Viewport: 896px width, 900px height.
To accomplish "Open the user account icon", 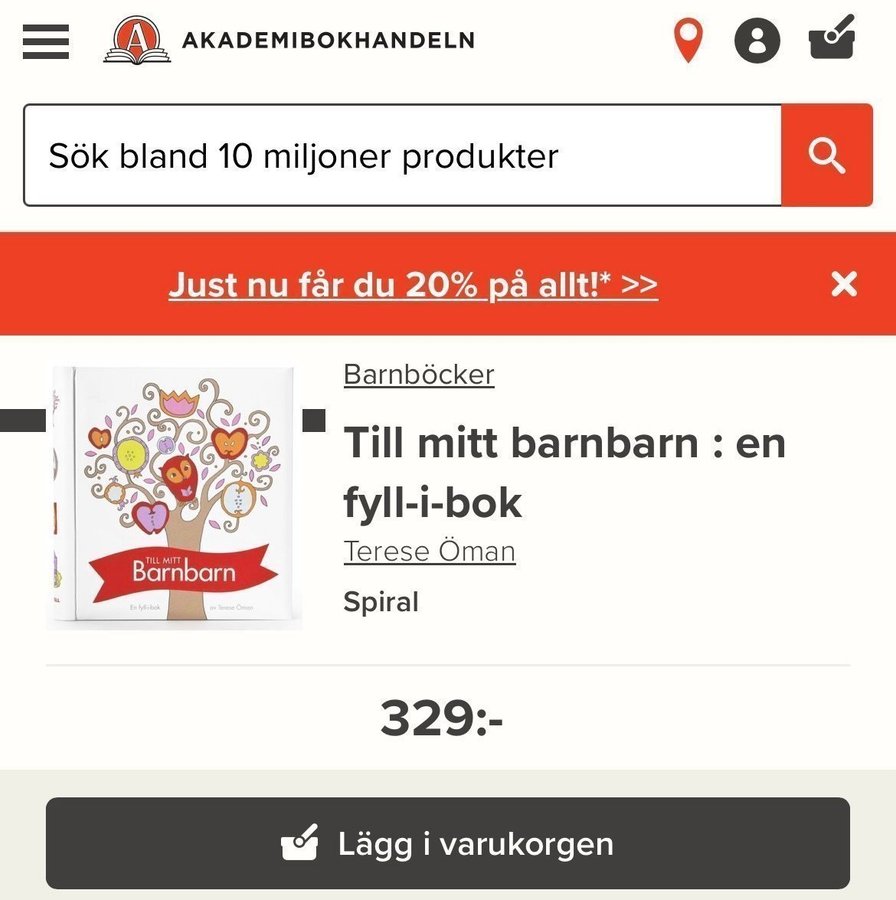I will 757,40.
